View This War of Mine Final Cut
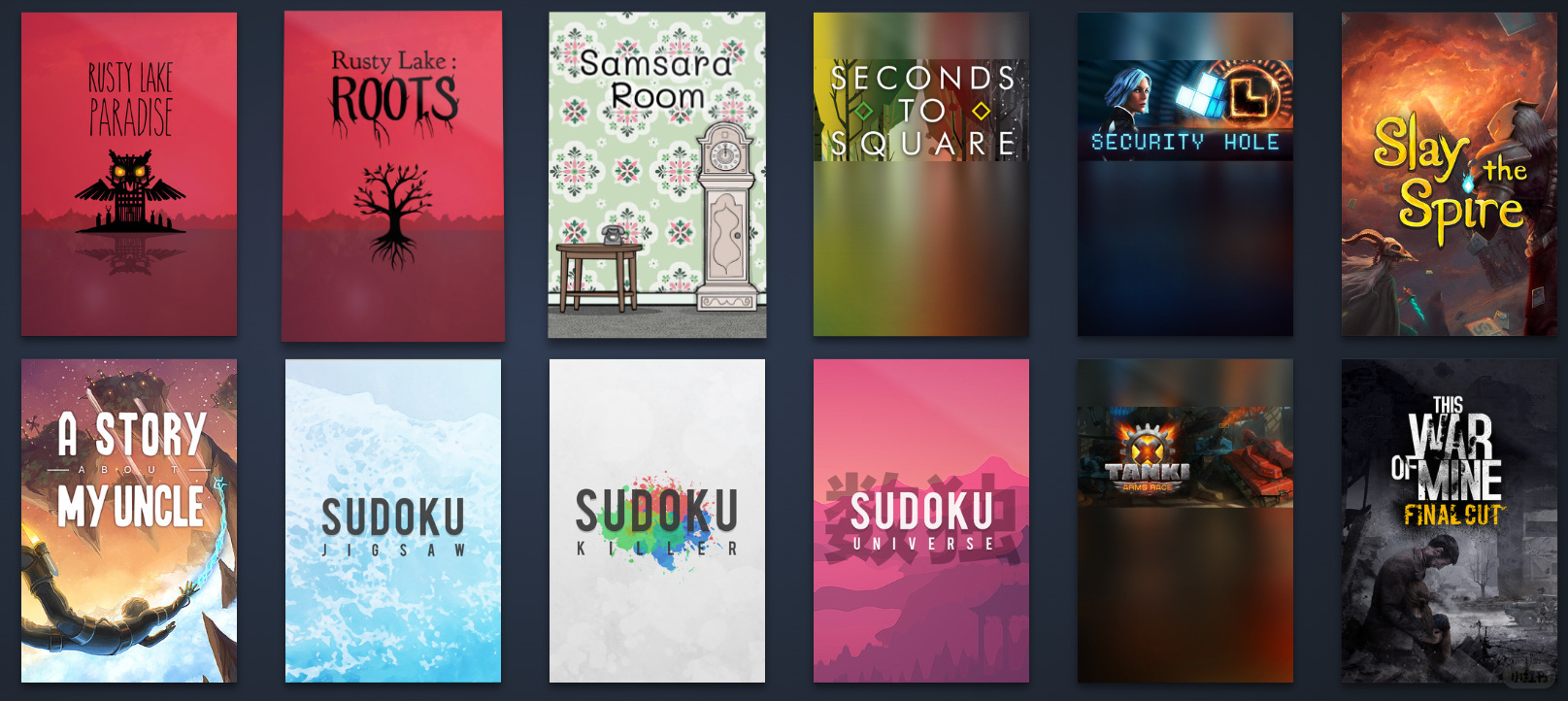This screenshot has height=701, width=1568. pos(1449,521)
